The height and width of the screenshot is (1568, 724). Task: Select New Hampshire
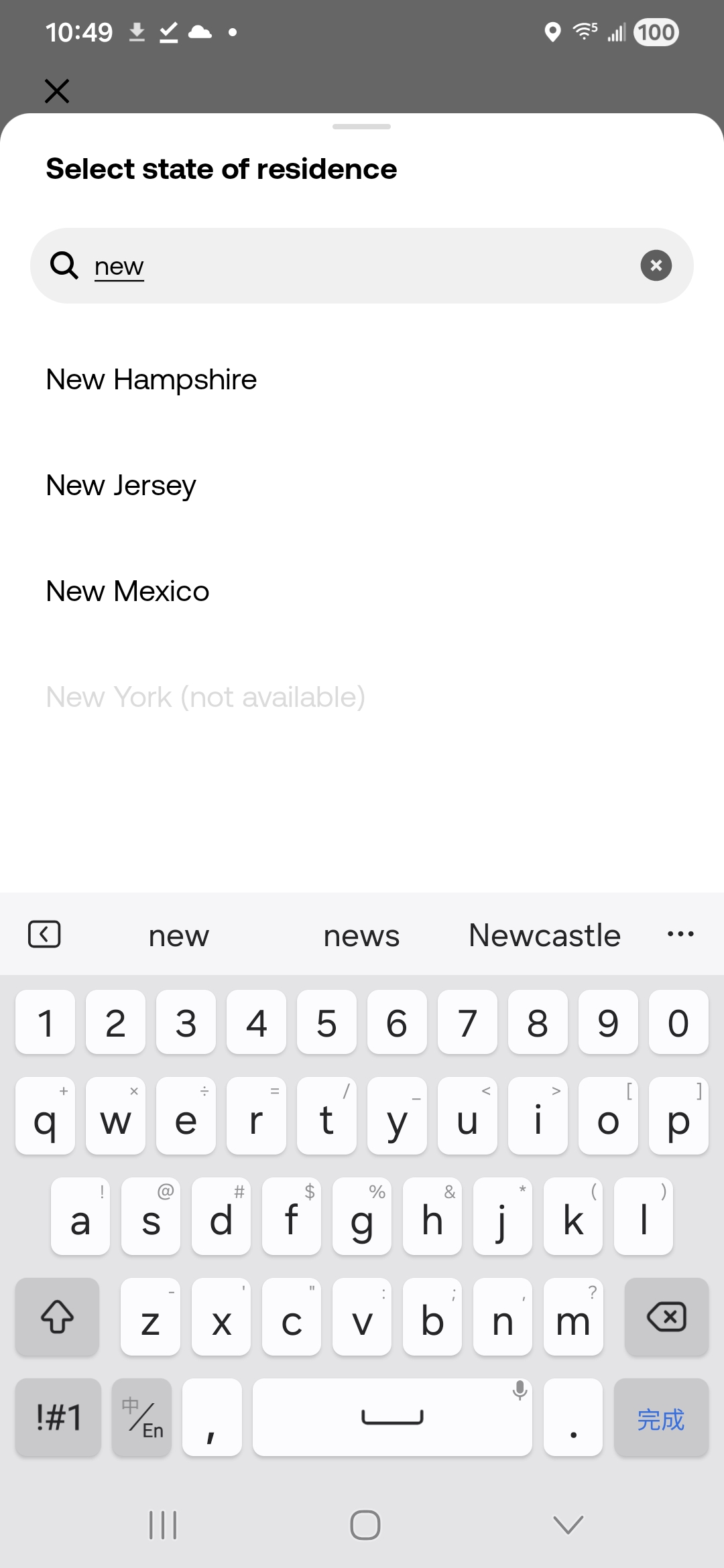152,380
